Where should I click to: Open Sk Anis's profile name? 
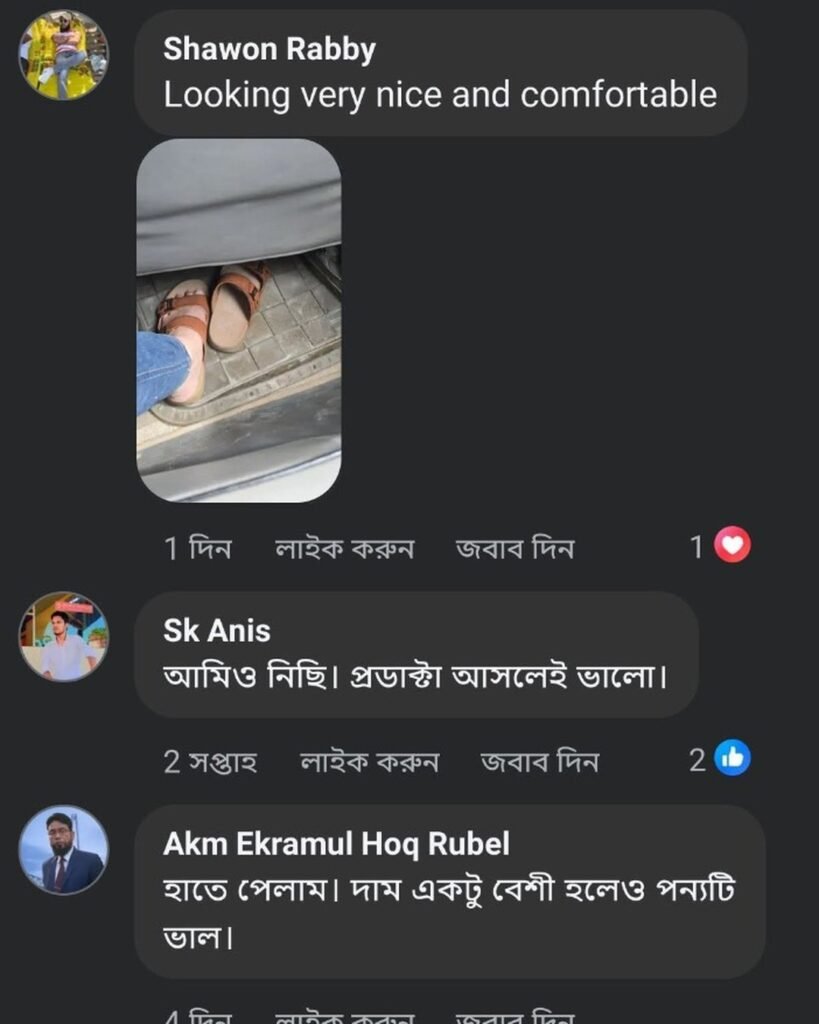pos(217,631)
